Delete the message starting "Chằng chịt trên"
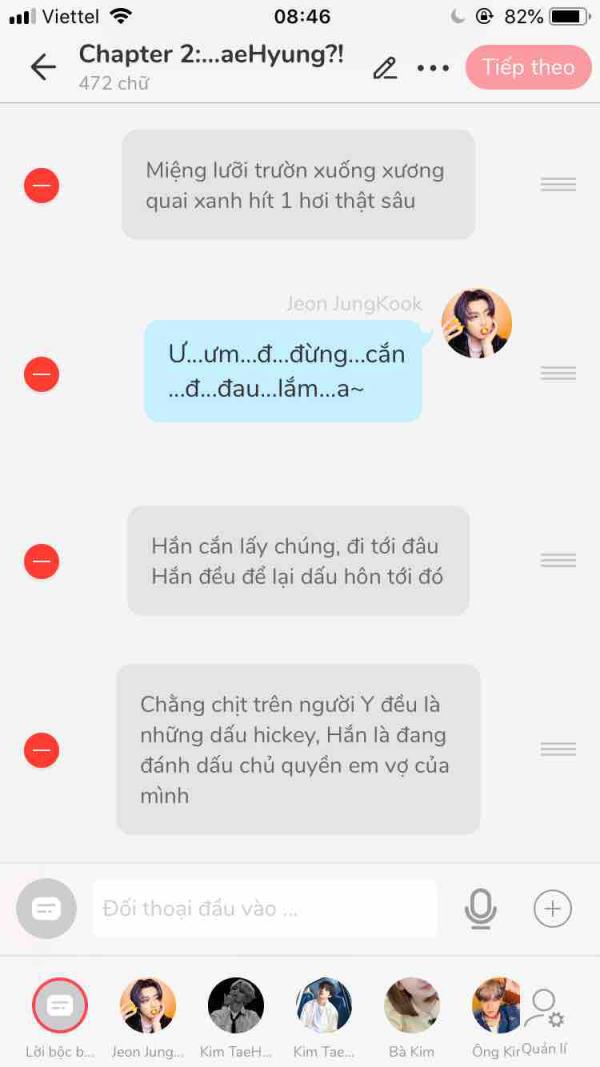Screen dimensions: 600x1067 [42, 749]
